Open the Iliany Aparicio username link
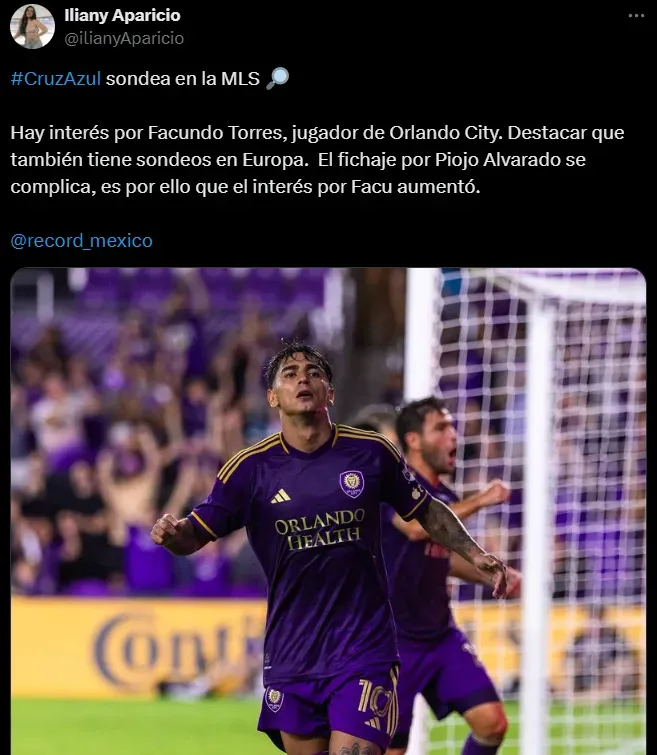This screenshot has width=657, height=755. coord(122,17)
